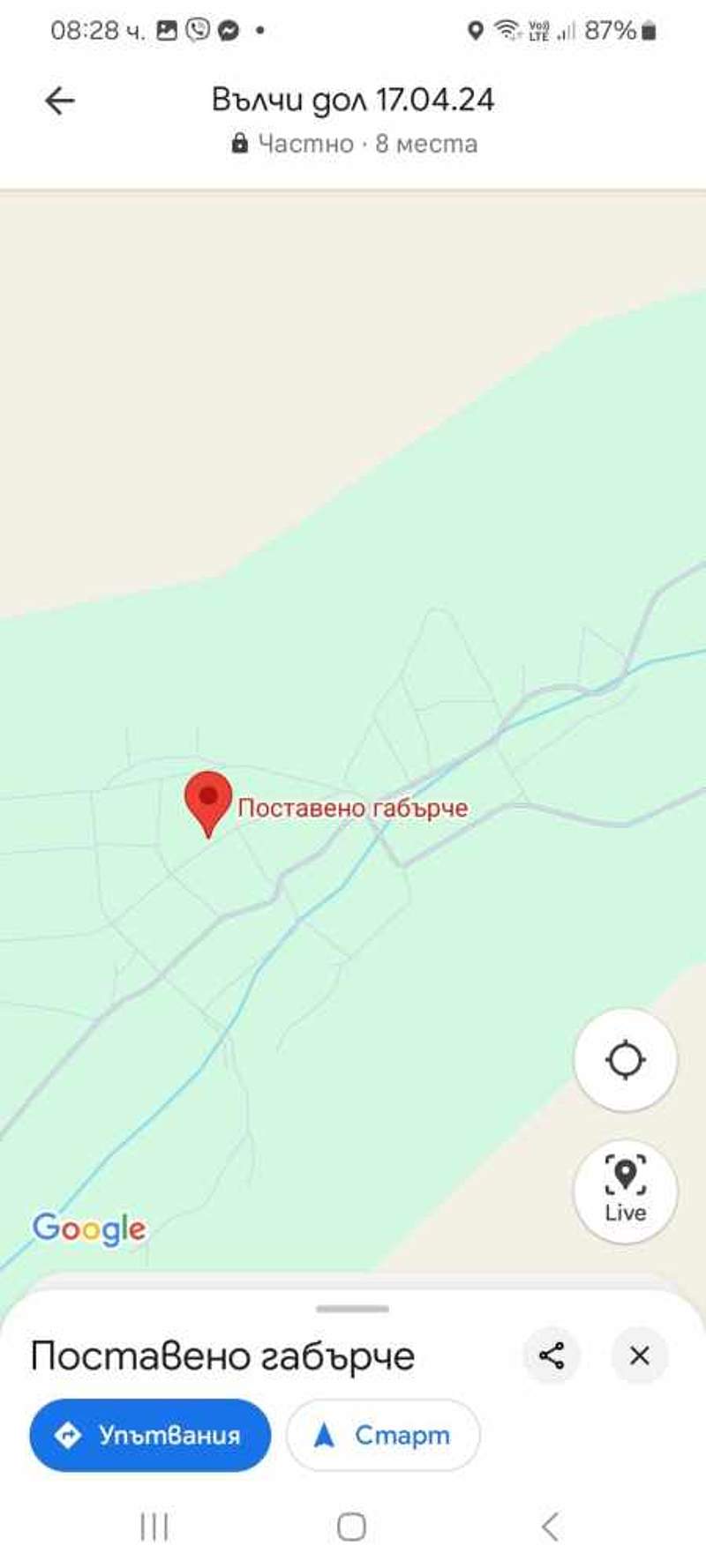This screenshot has width=706, height=1568.
Task: Open recent apps from navigation bar
Action: (154, 1527)
